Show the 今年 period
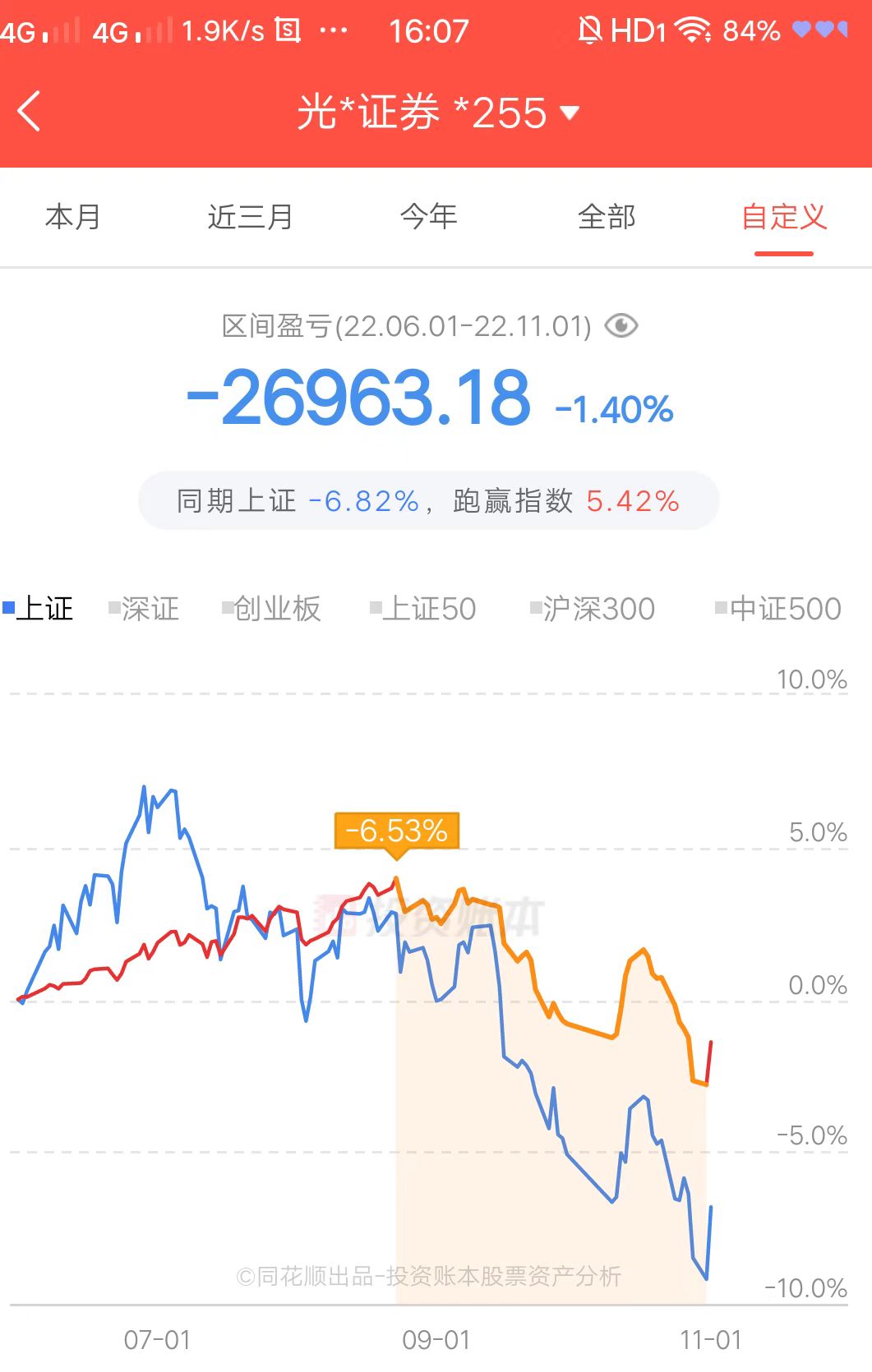Screen dimensions: 872x1372 click(x=428, y=217)
